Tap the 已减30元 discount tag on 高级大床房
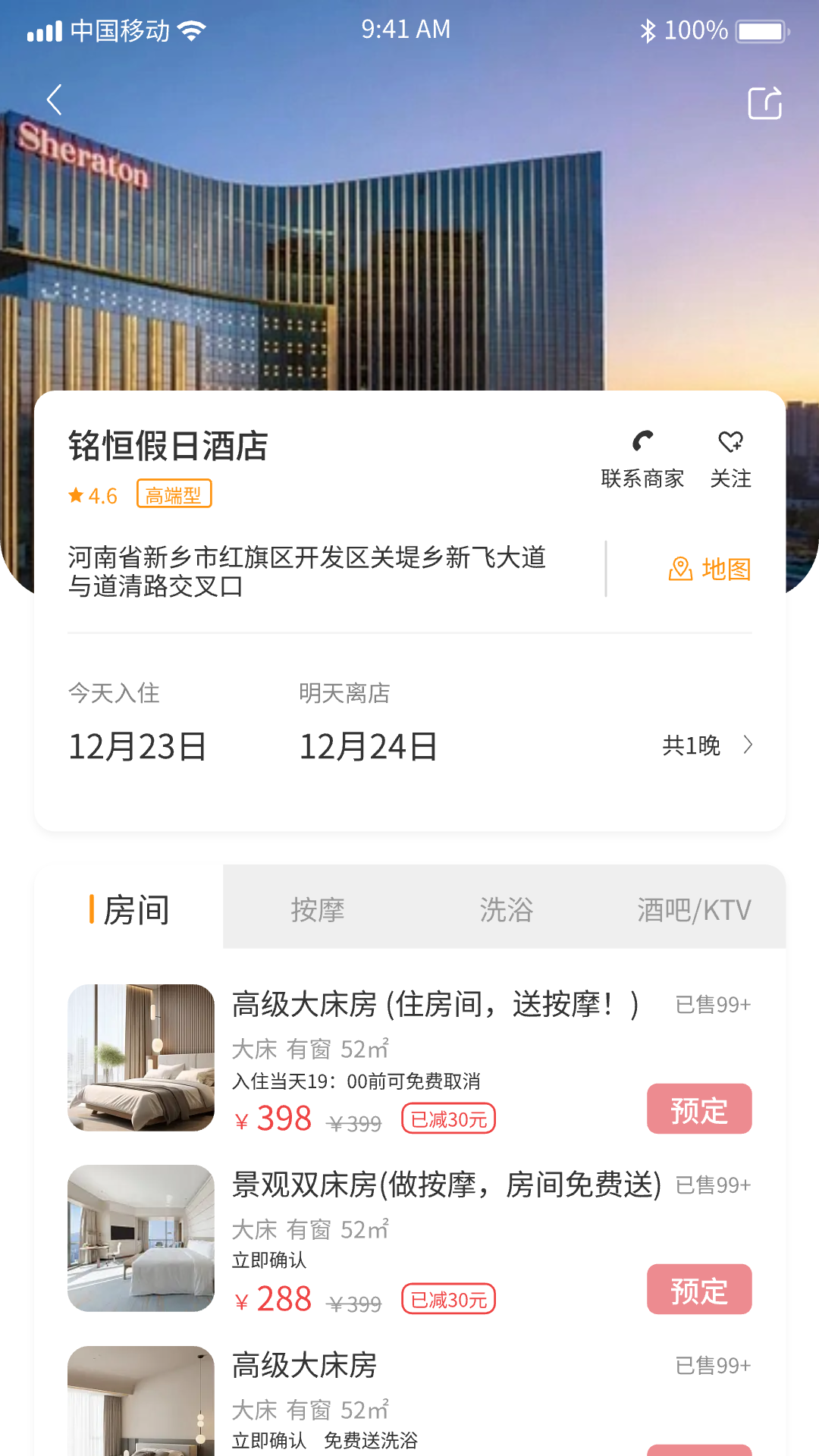The width and height of the screenshot is (819, 1456). (448, 1119)
